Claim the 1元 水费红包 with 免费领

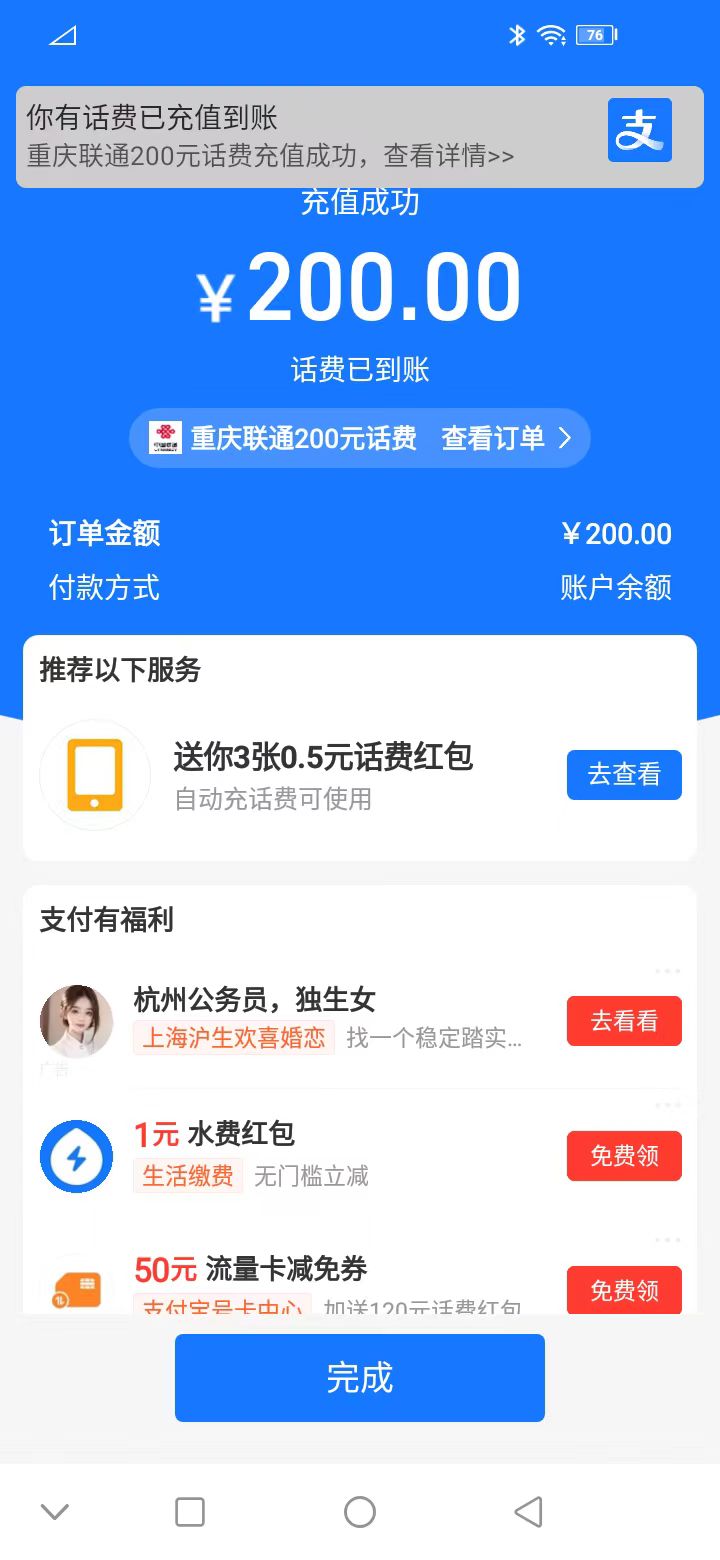(x=624, y=1156)
